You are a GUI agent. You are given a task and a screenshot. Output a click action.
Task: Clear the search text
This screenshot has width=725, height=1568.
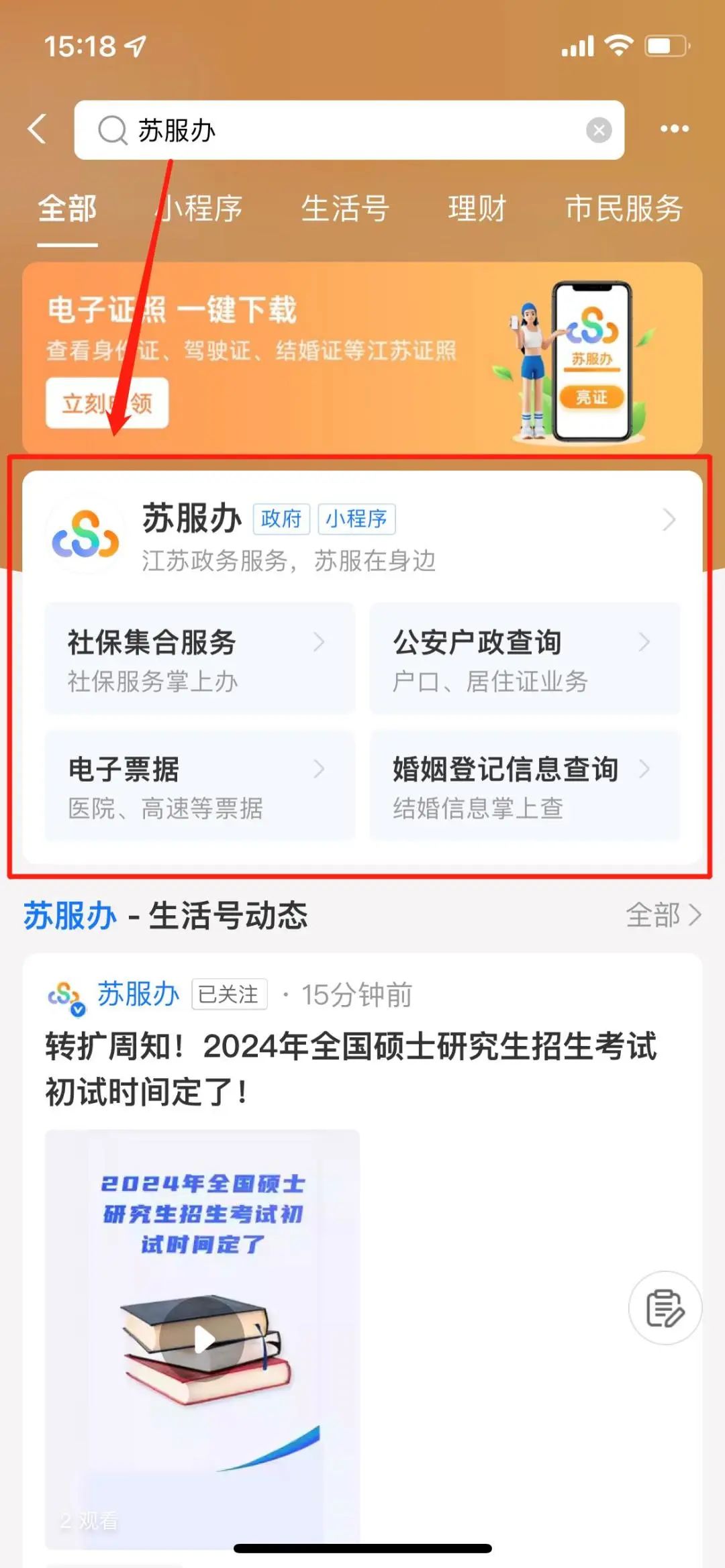(x=598, y=130)
